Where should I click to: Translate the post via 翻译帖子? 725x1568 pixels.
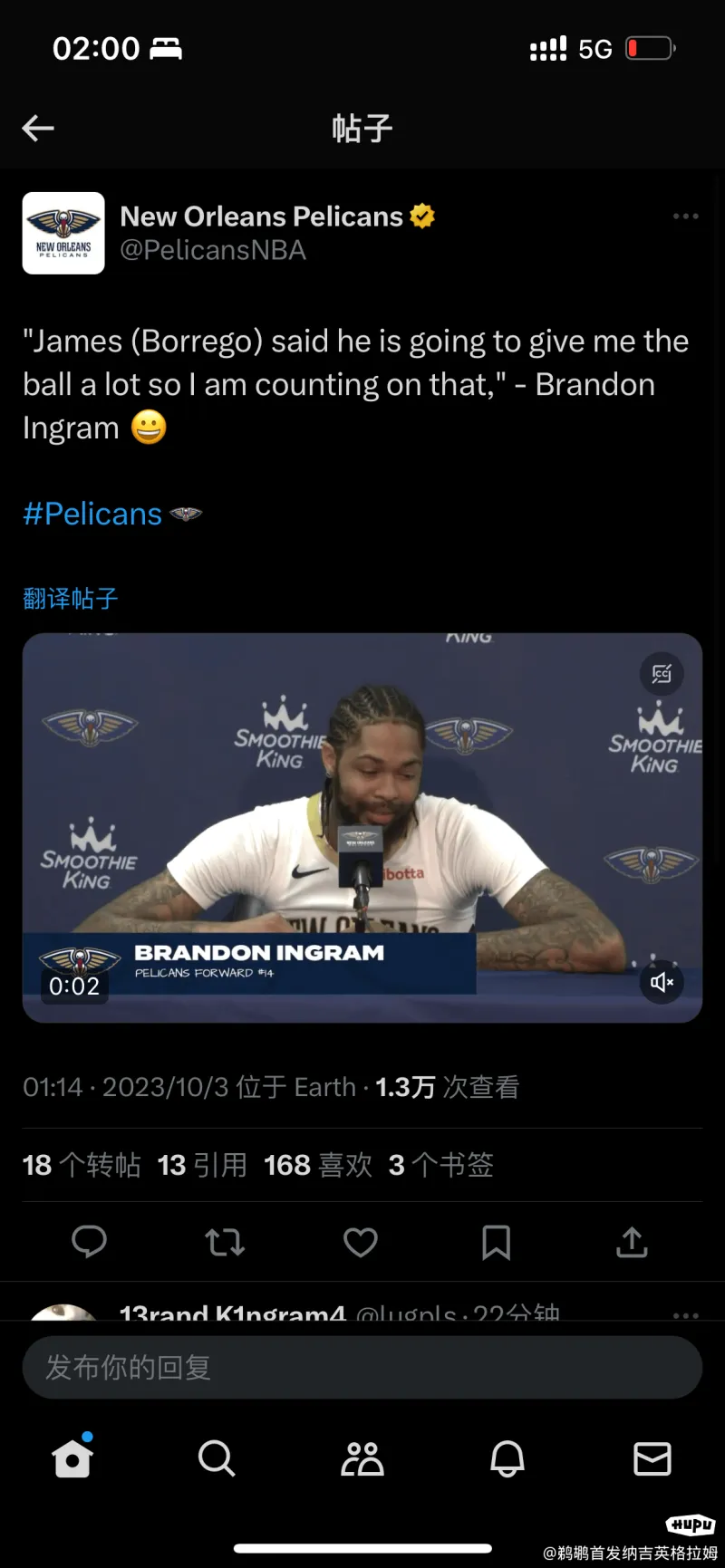[71, 598]
